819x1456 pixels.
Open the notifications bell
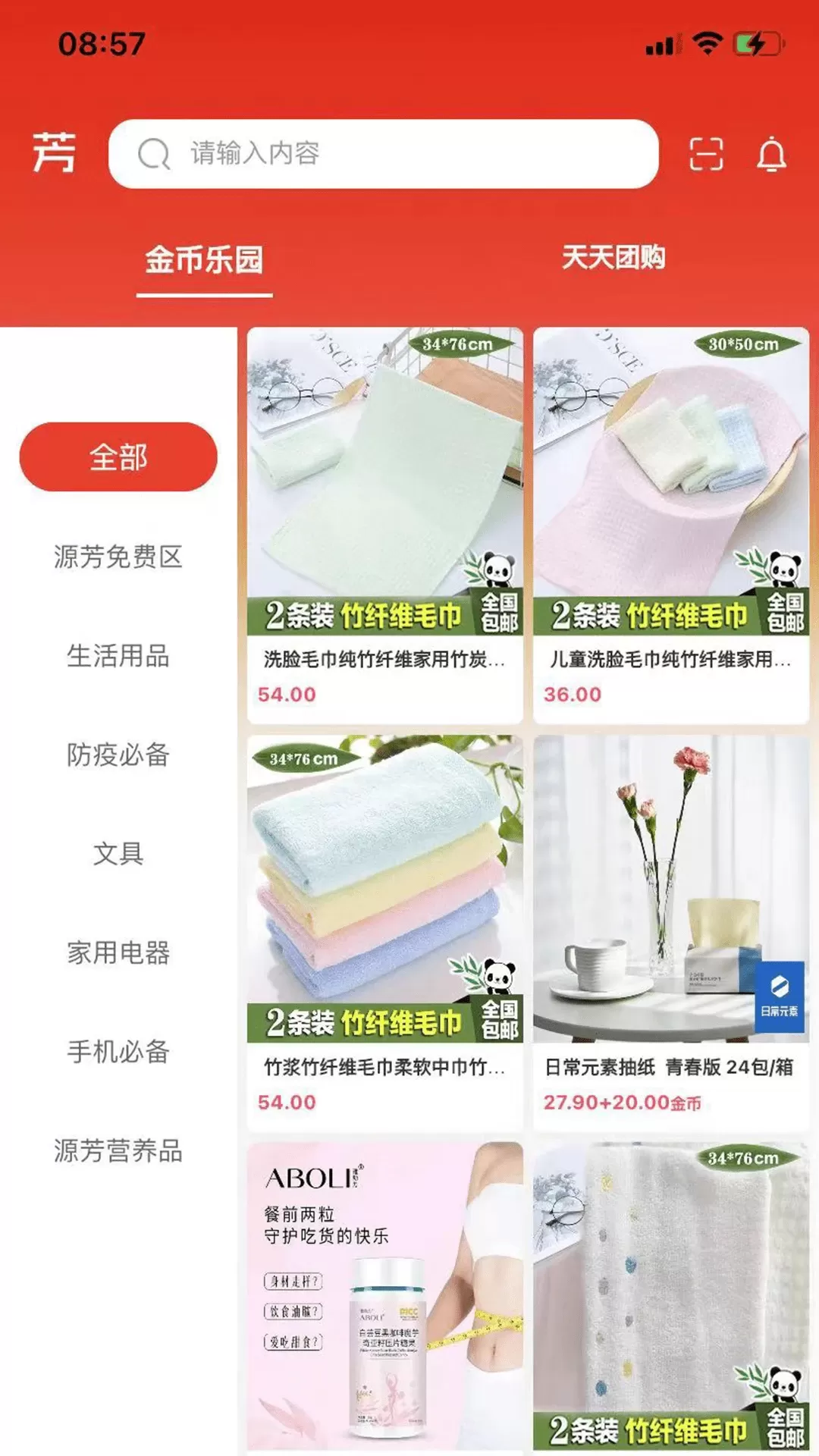click(x=771, y=154)
